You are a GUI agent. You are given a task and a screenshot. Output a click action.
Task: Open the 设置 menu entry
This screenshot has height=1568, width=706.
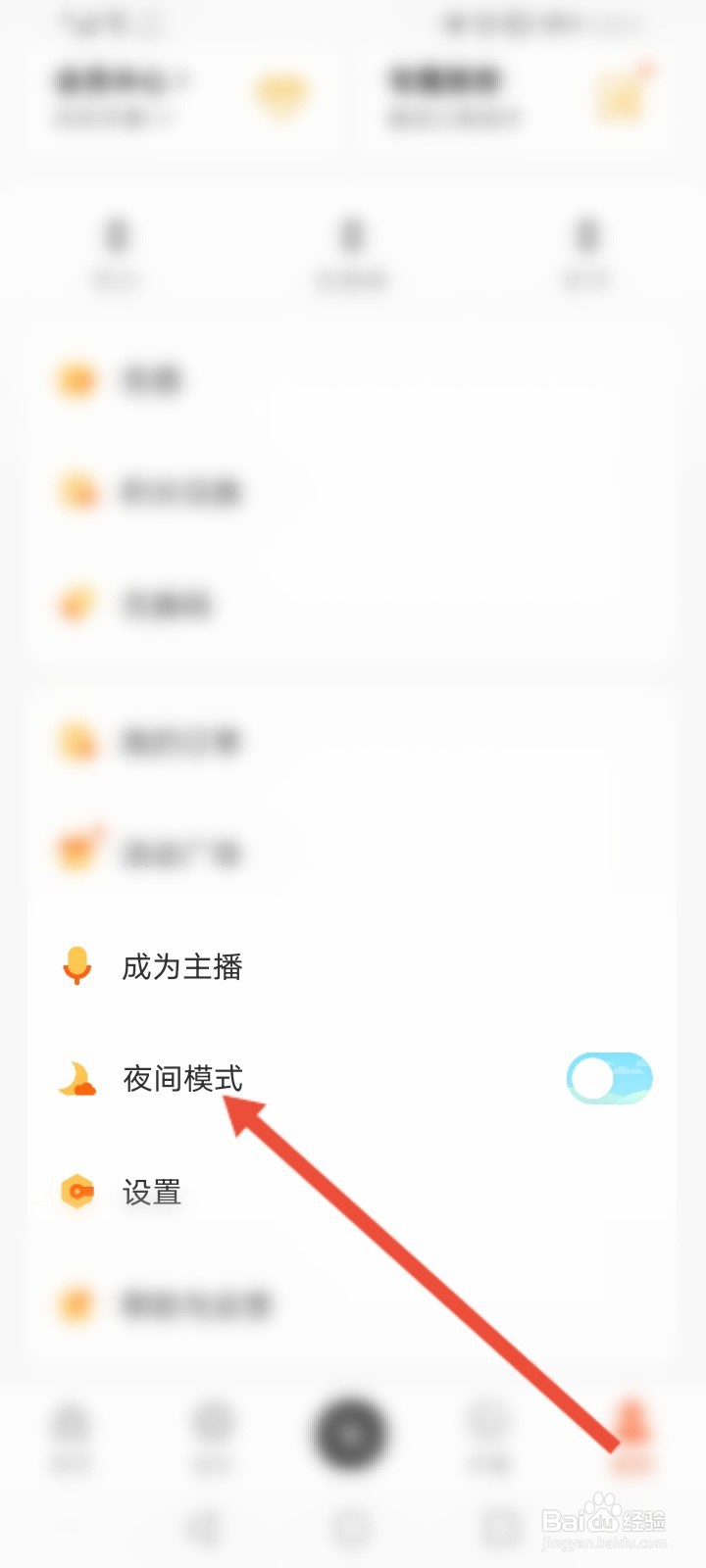click(152, 1192)
